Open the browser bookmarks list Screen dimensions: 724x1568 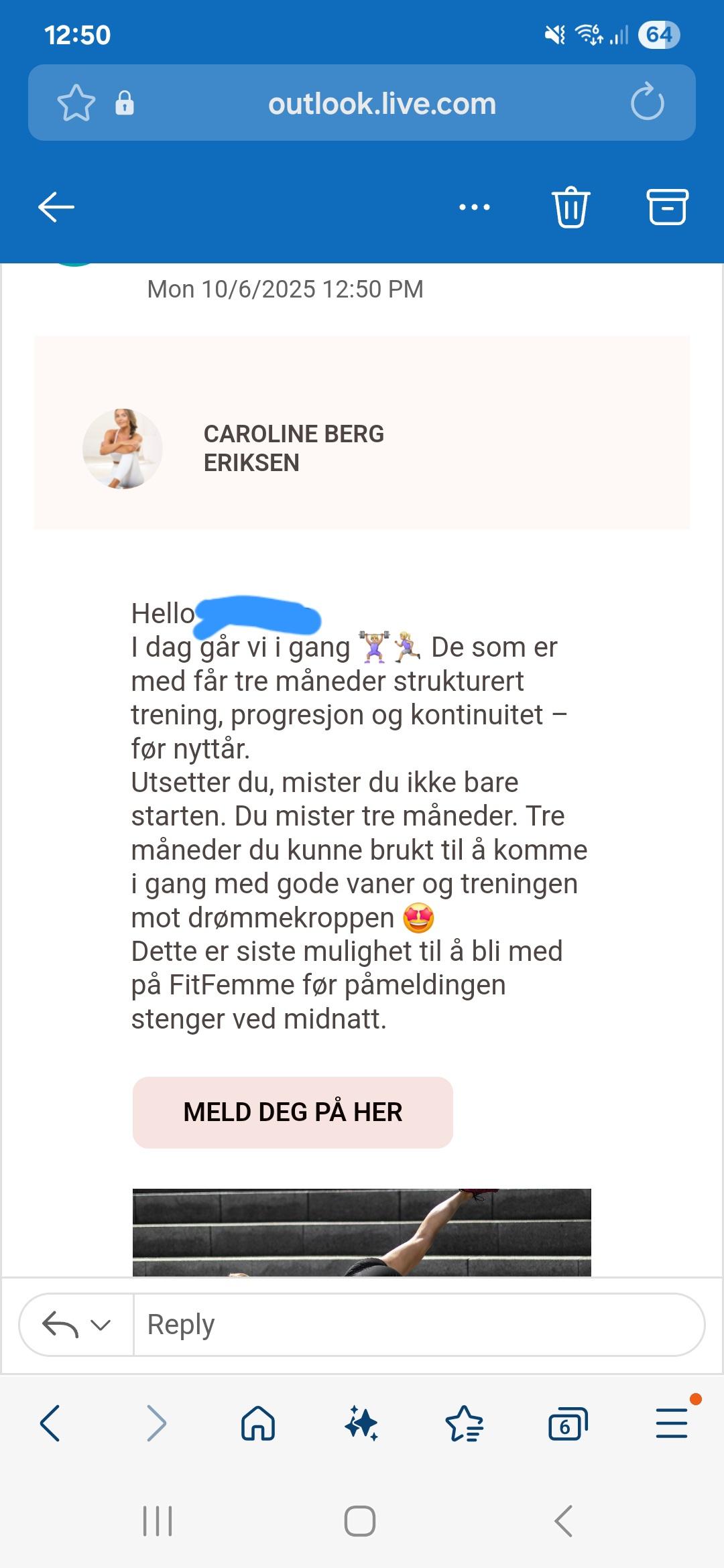[464, 1423]
